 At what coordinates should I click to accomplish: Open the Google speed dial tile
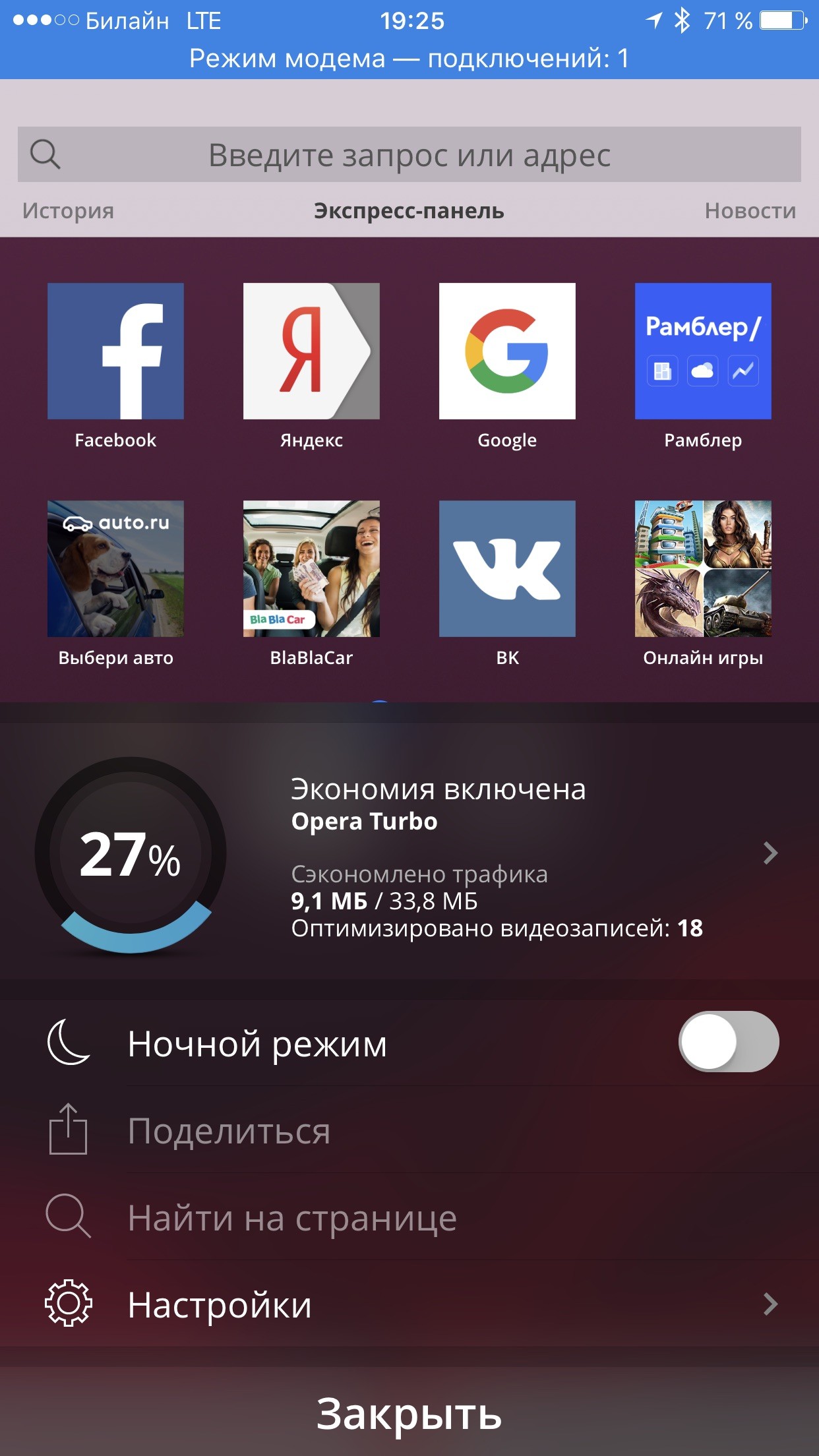click(x=507, y=351)
